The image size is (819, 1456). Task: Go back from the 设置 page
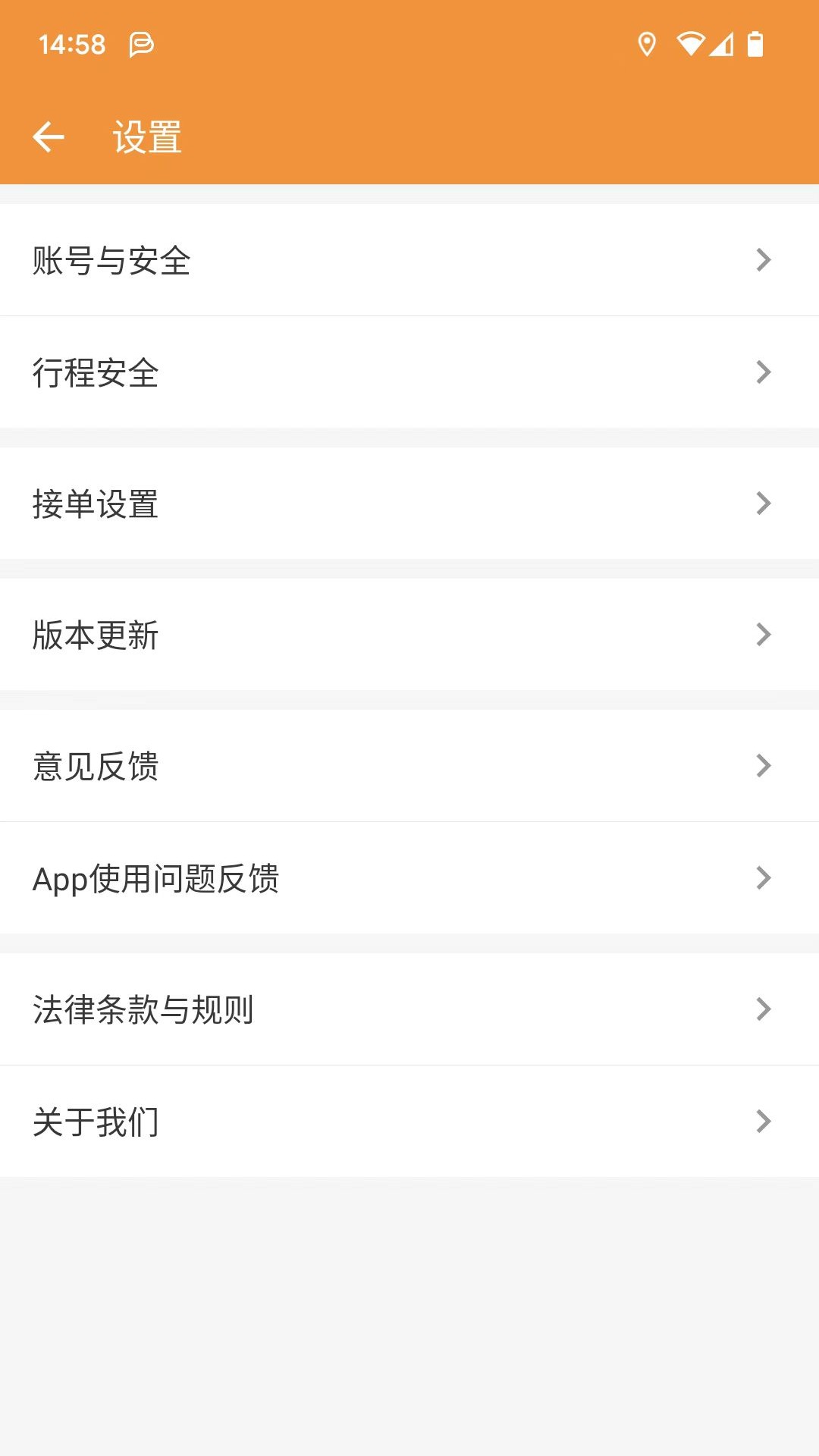[x=49, y=137]
